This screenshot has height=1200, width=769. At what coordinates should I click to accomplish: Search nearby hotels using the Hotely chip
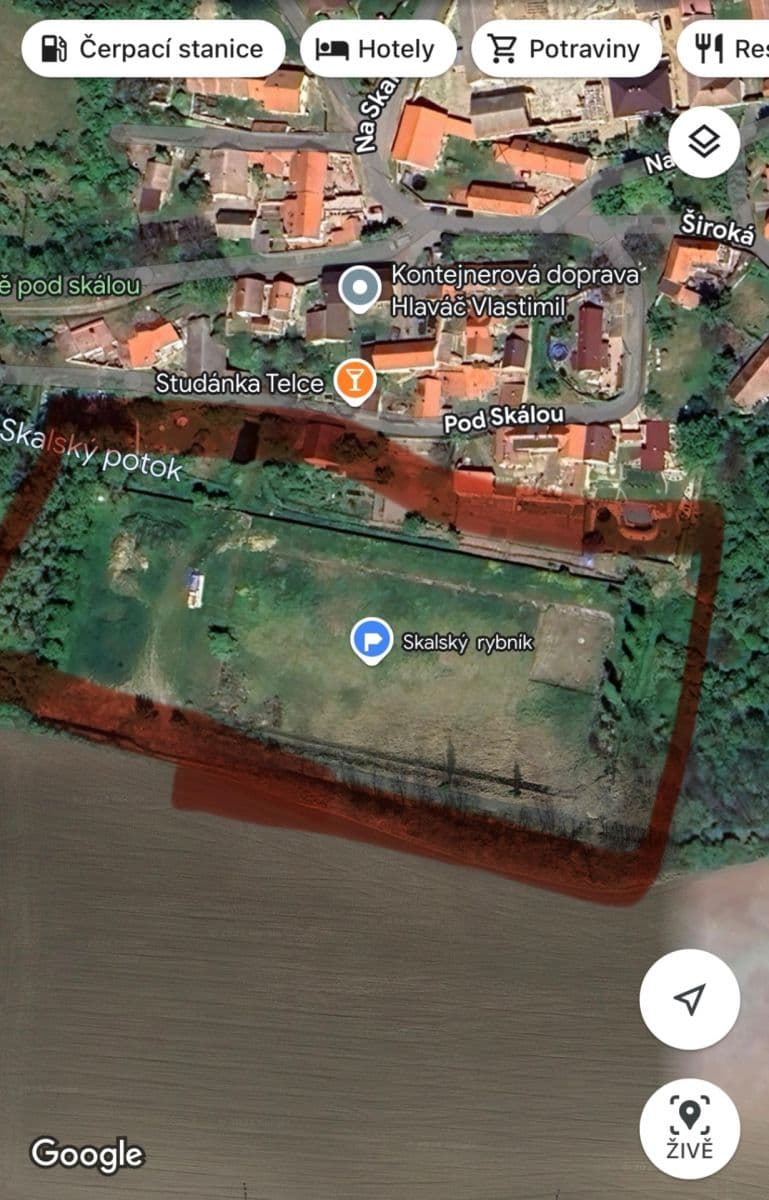point(378,47)
